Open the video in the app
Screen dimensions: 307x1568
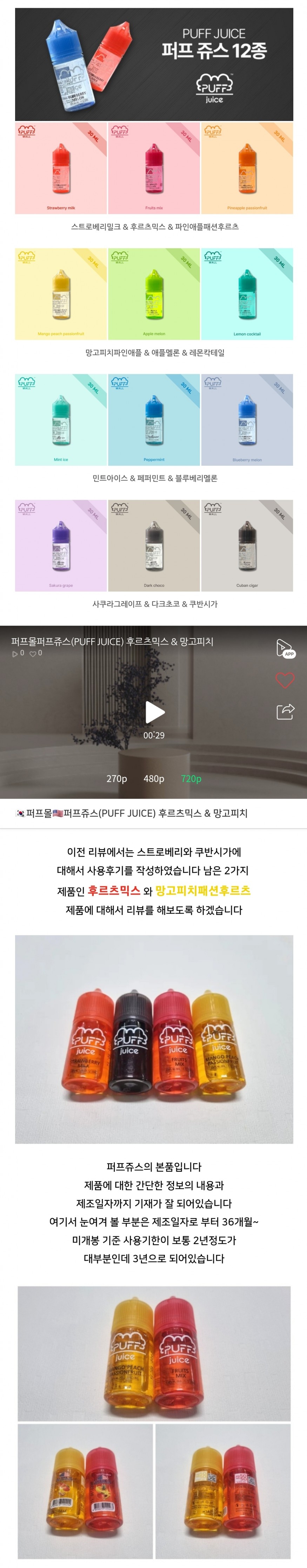(x=285, y=648)
